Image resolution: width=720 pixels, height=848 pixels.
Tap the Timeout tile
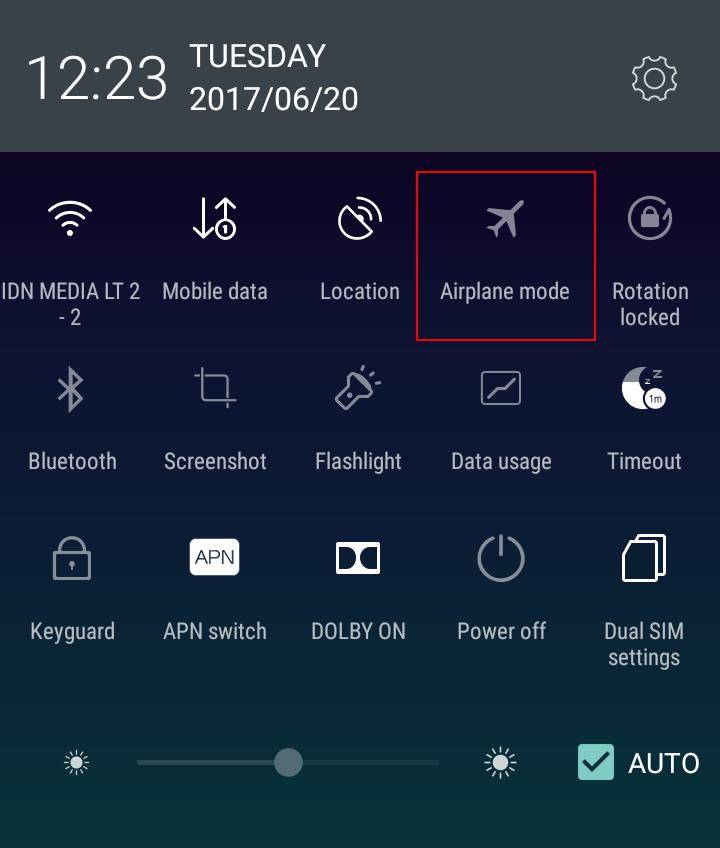644,390
